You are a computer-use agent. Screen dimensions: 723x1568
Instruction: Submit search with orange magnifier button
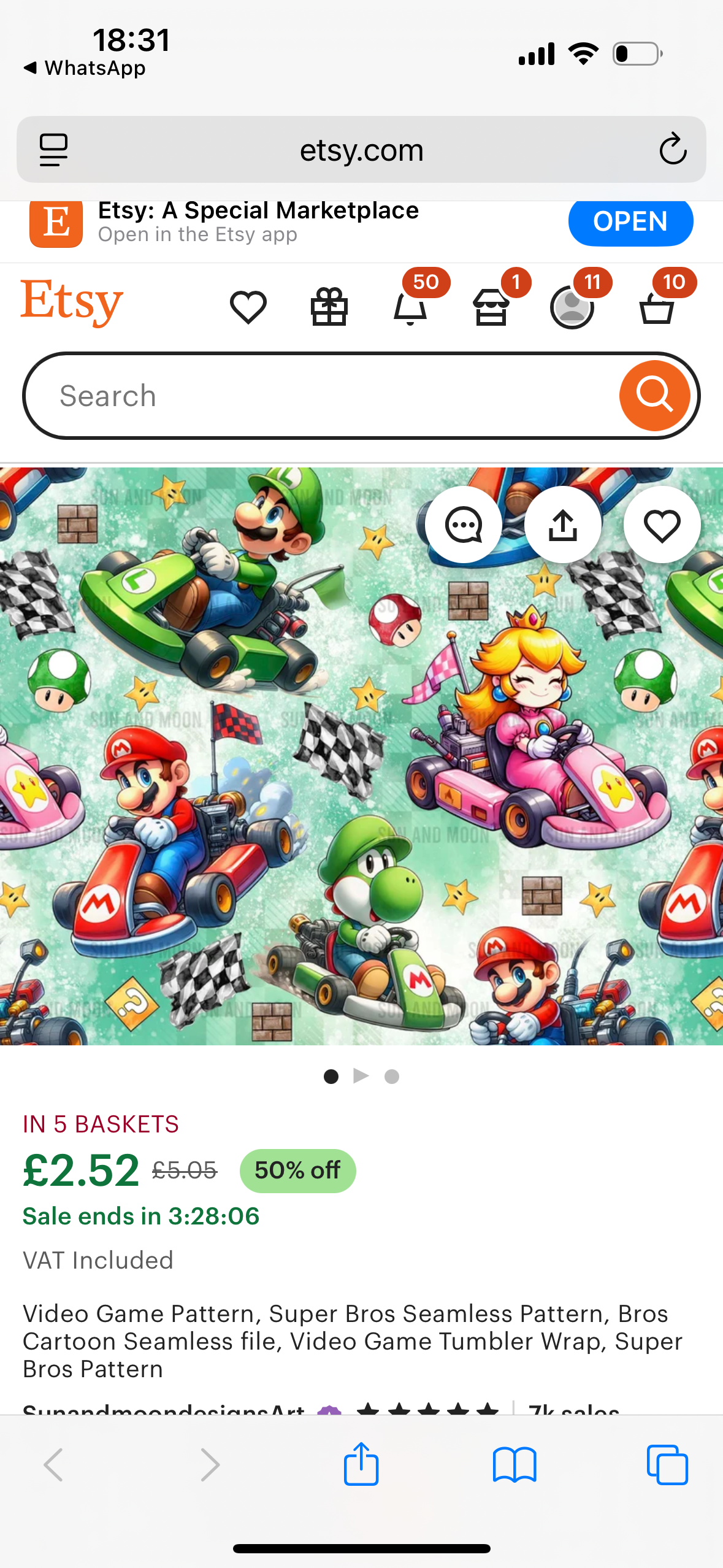pos(654,396)
